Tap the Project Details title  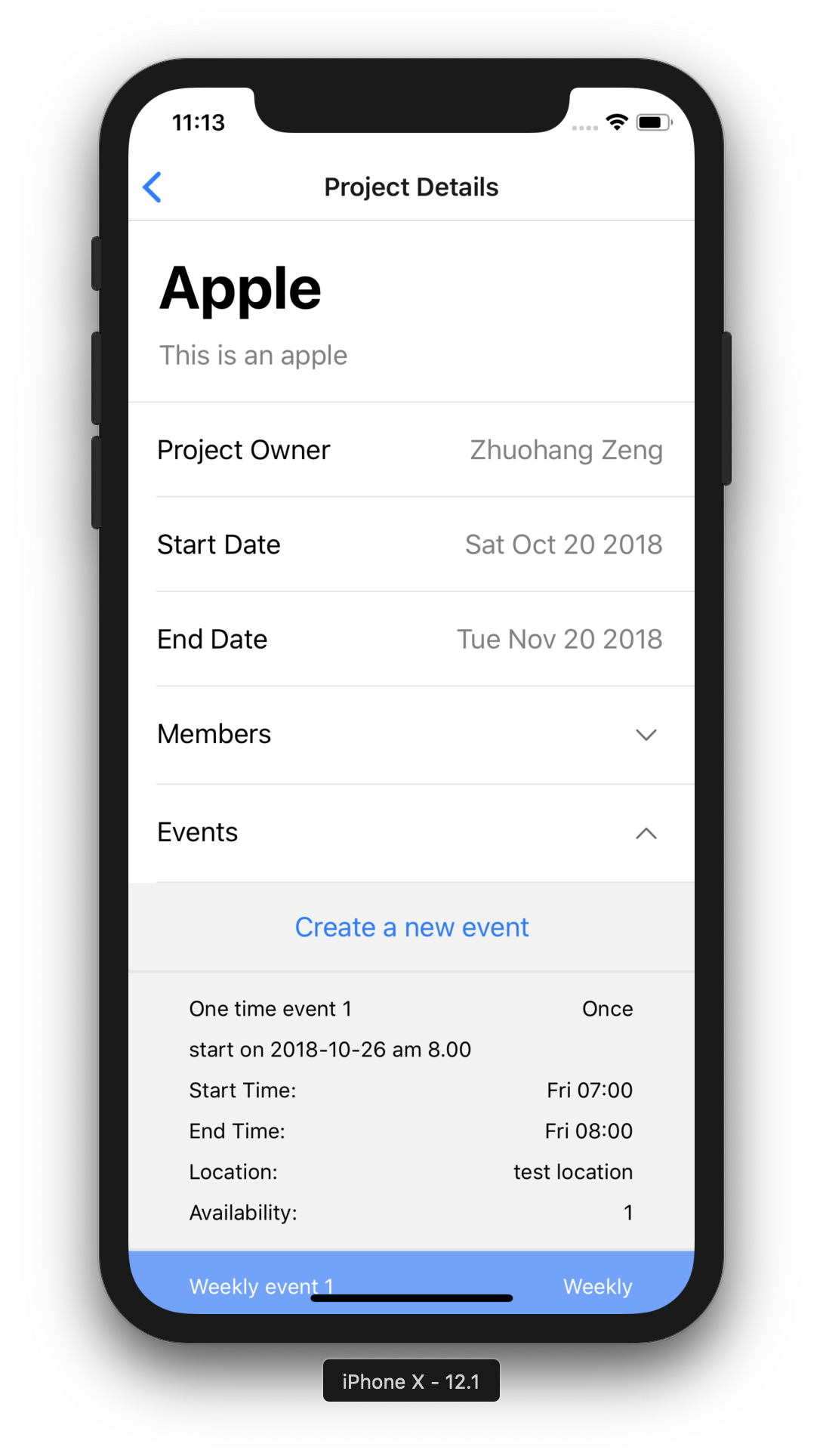411,187
